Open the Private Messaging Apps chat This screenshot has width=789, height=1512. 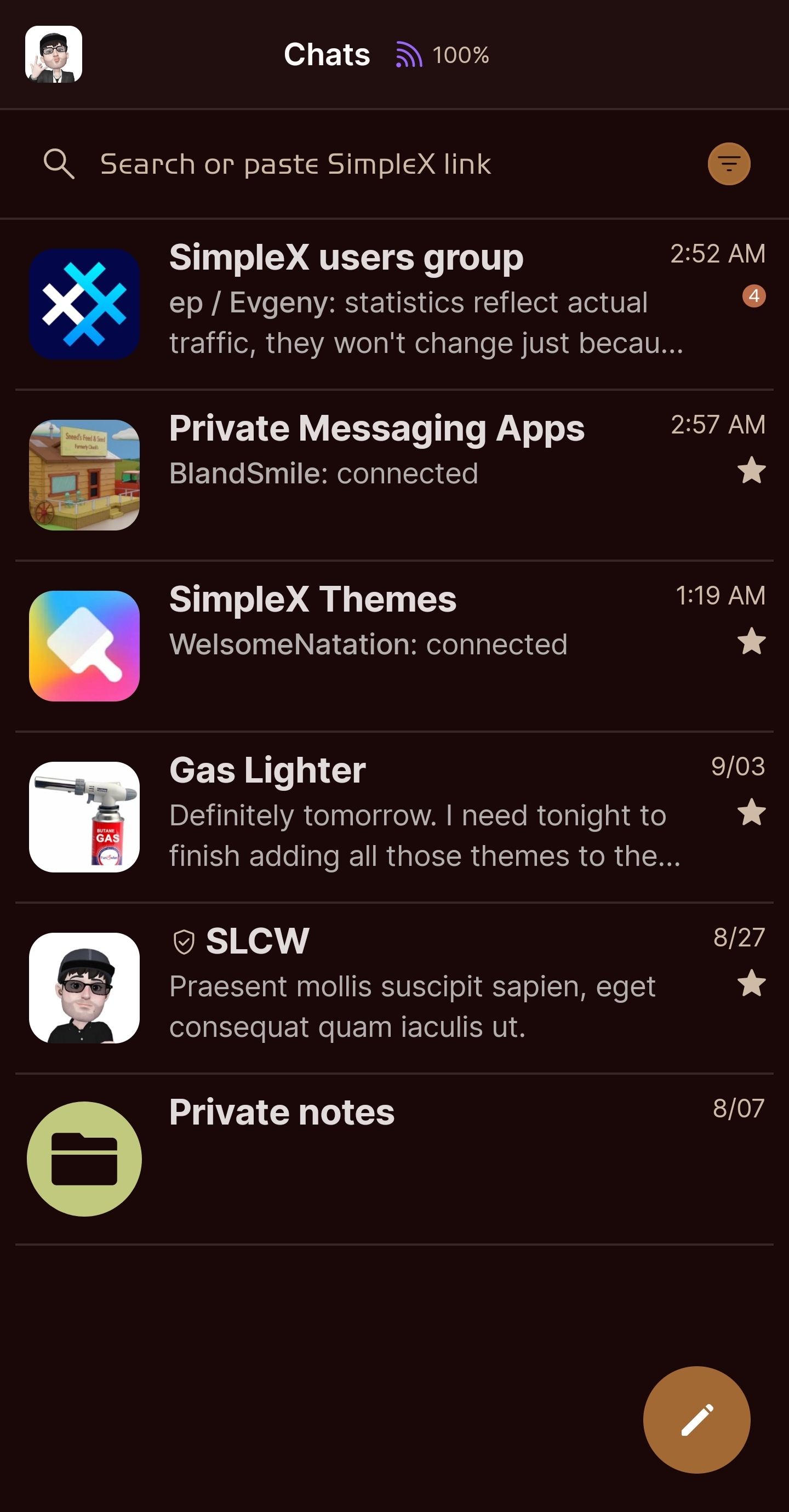coord(395,474)
